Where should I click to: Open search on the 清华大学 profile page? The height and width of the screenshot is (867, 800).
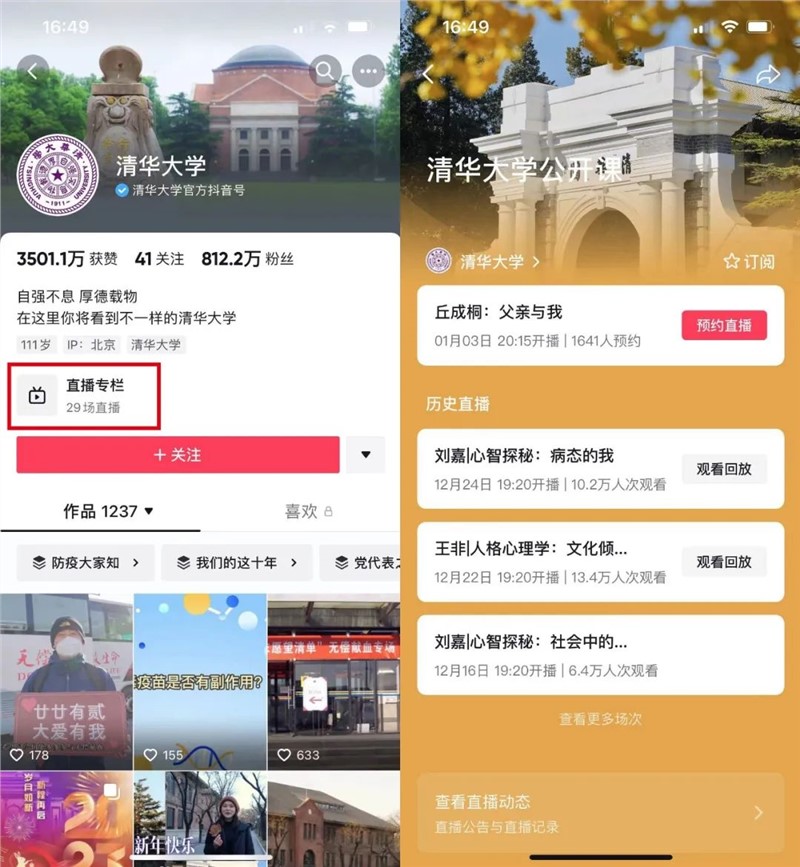325,71
